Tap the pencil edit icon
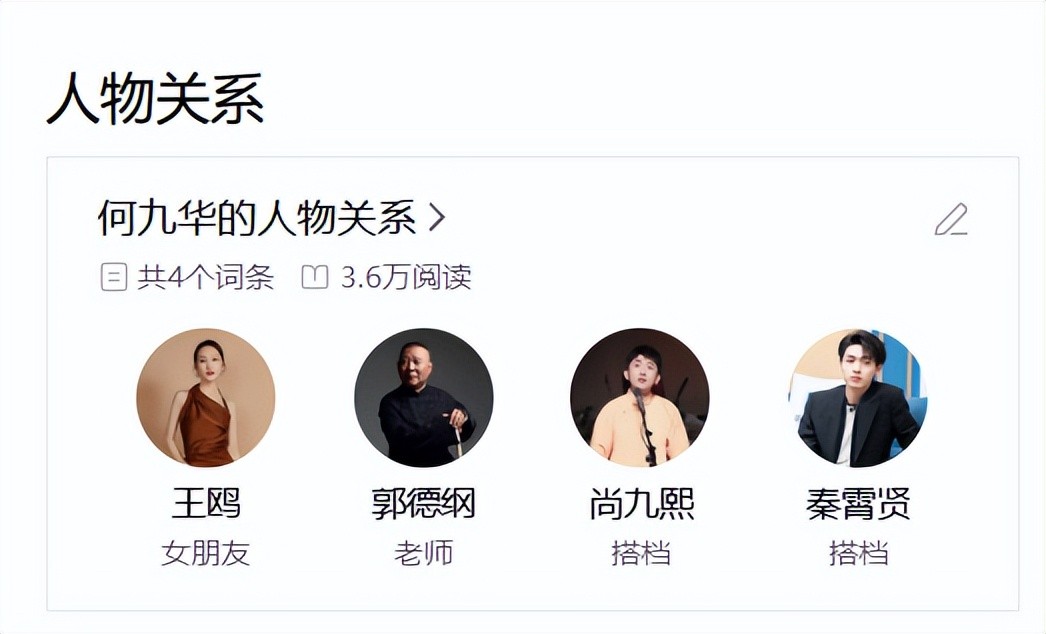1046x634 pixels. pyautogui.click(x=950, y=219)
